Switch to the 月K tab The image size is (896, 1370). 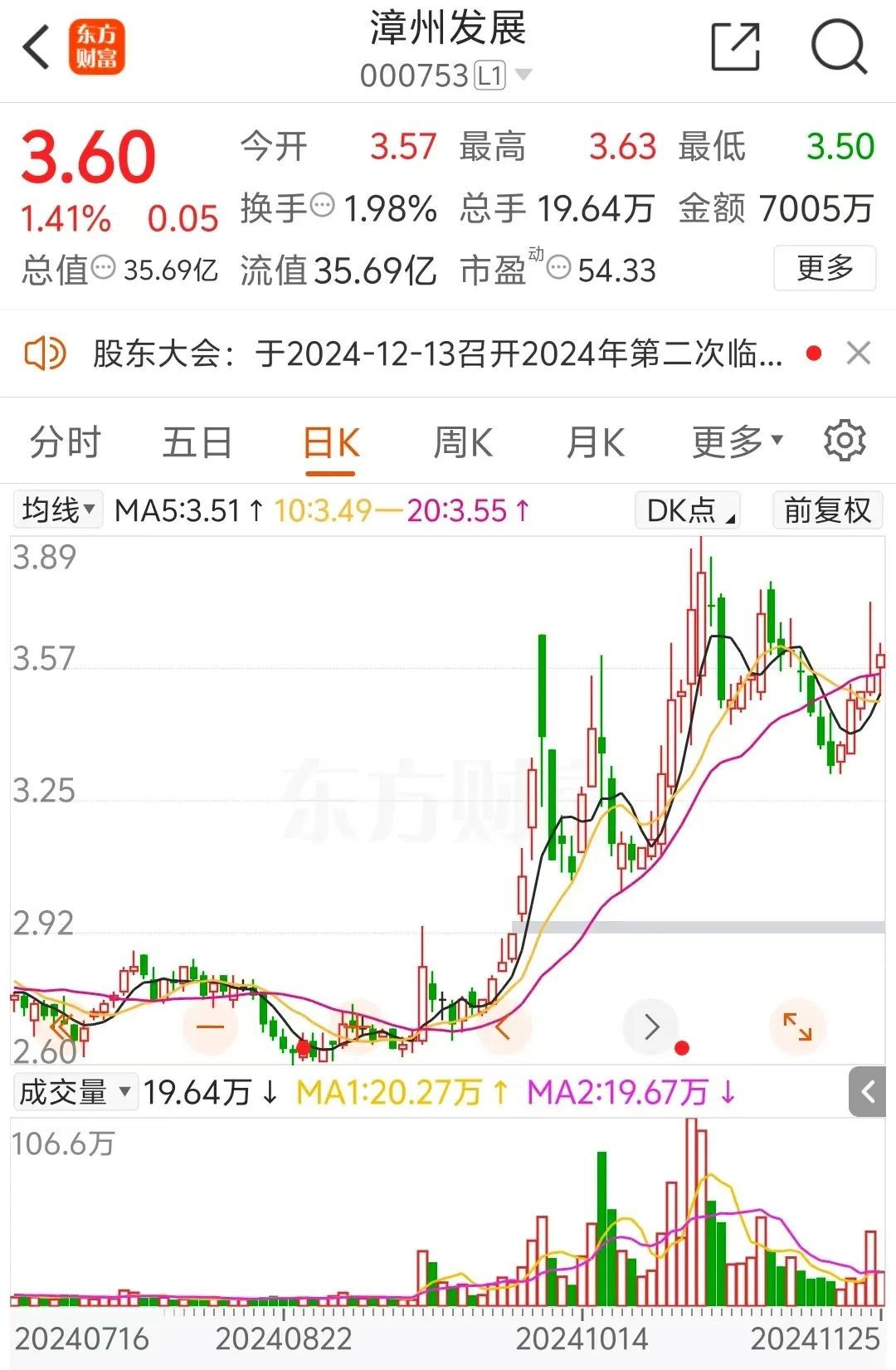[595, 442]
